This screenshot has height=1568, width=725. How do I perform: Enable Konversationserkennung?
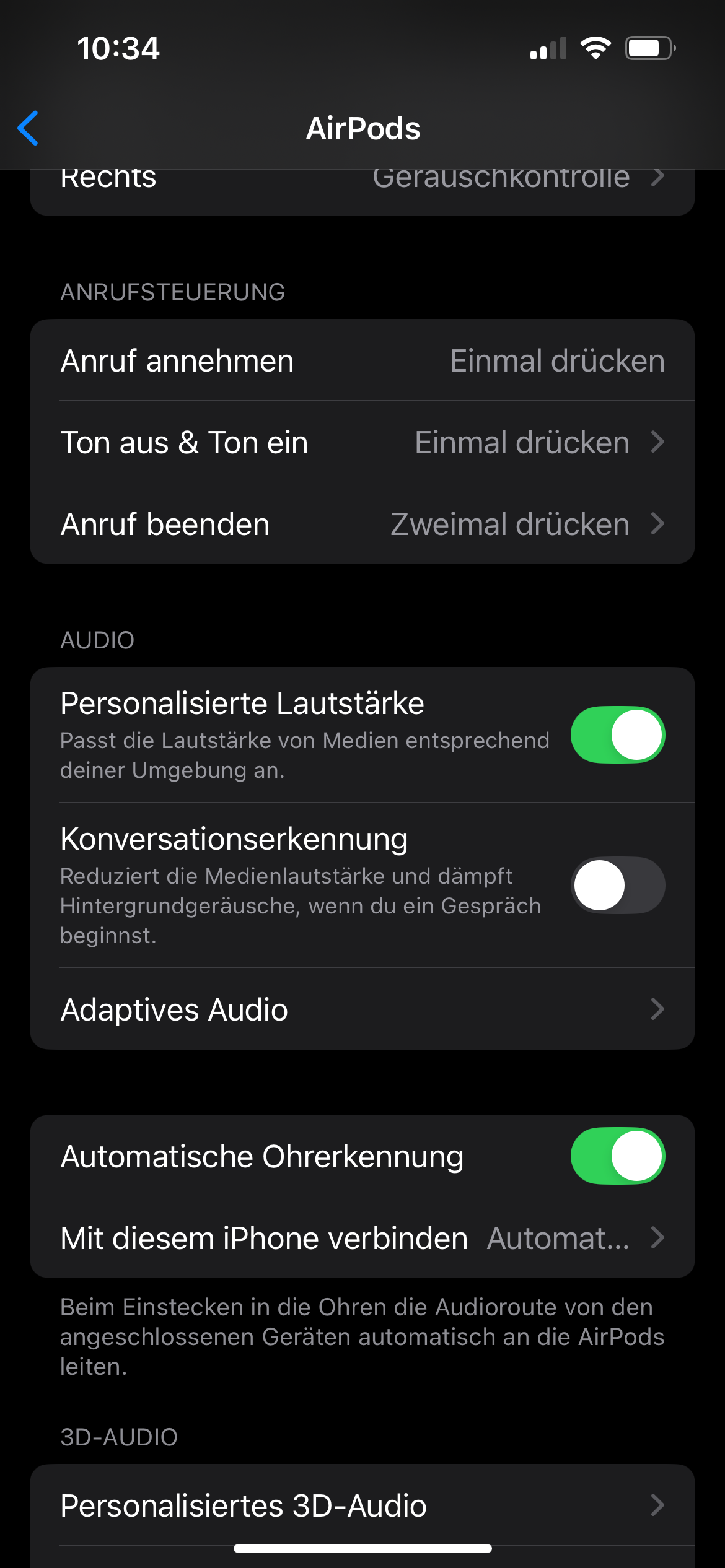[617, 885]
